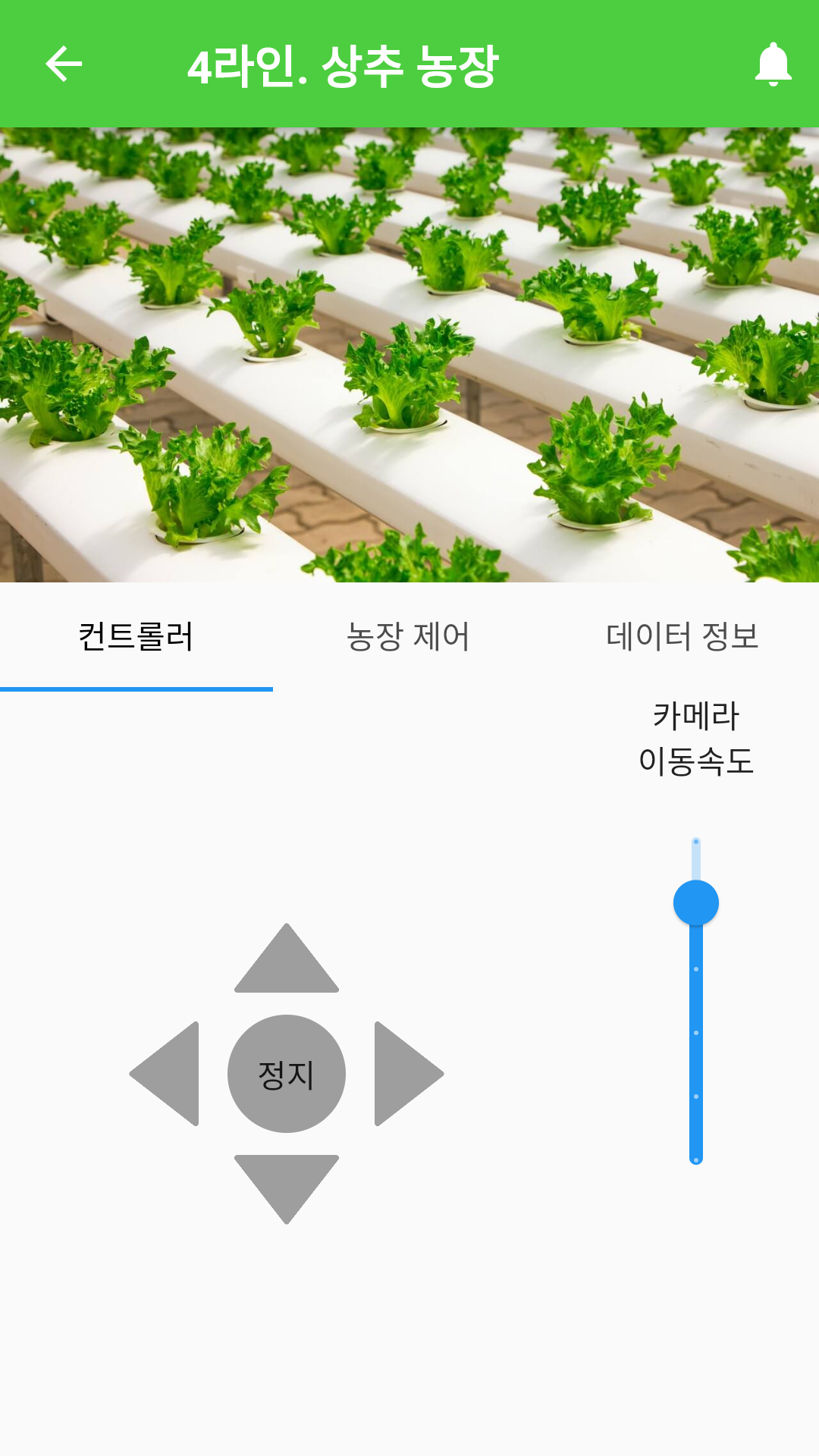
Task: Move the camera left with the left arrow
Action: pyautogui.click(x=165, y=1074)
